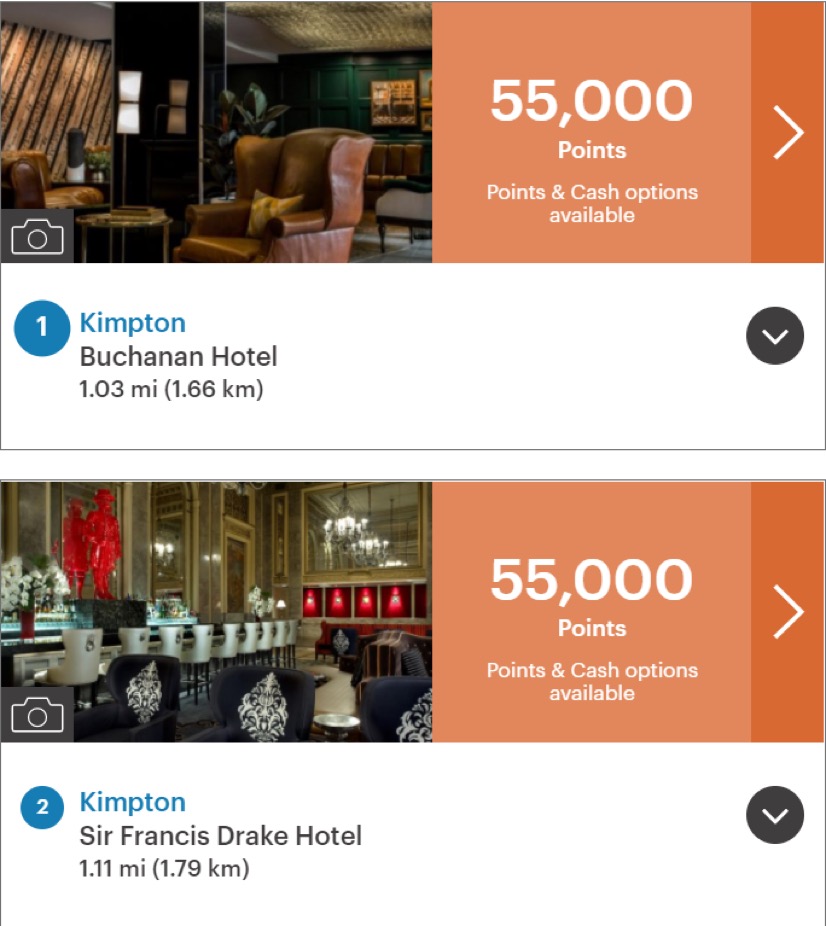The height and width of the screenshot is (926, 826).
Task: Expand details for Kimpton Buchanan Hotel
Action: [774, 336]
